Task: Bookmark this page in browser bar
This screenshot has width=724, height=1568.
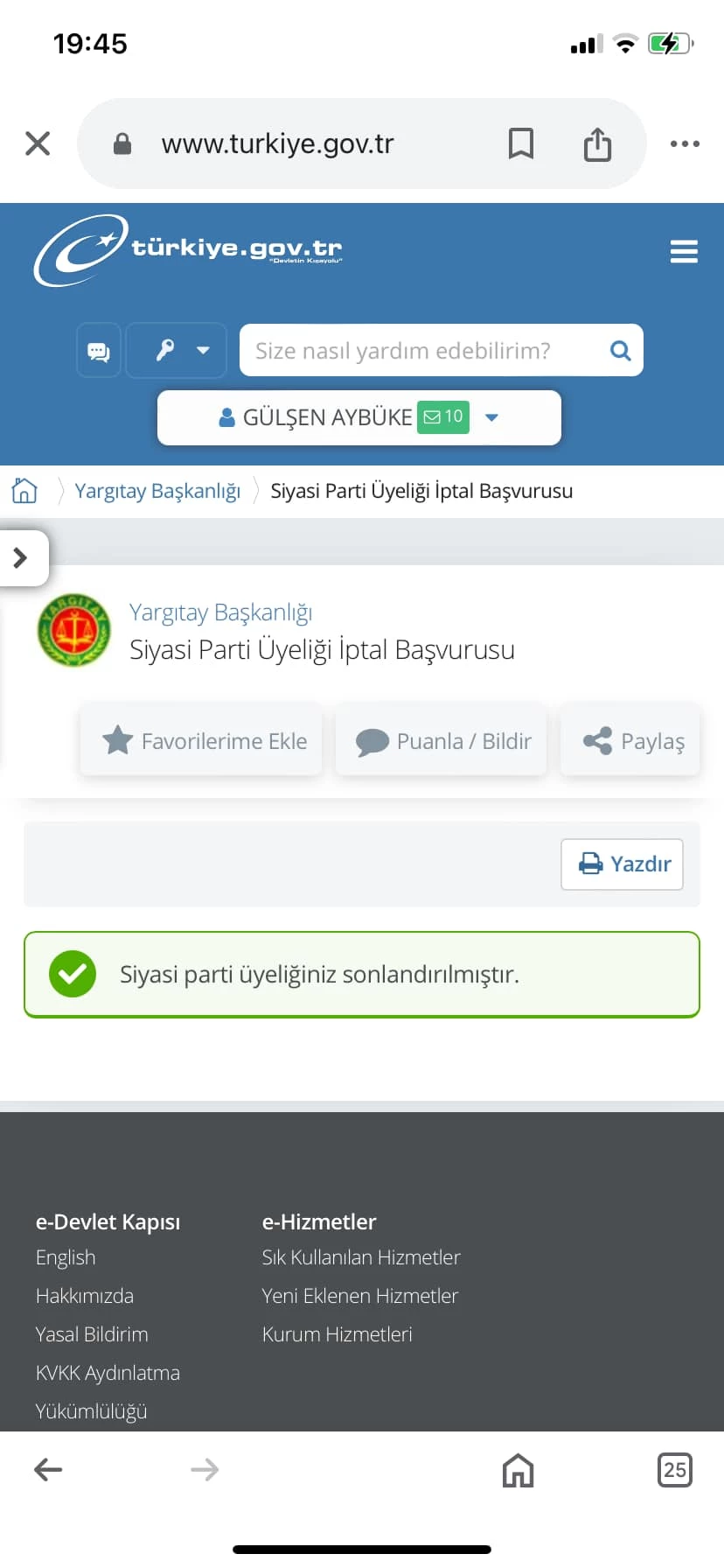Action: click(521, 143)
